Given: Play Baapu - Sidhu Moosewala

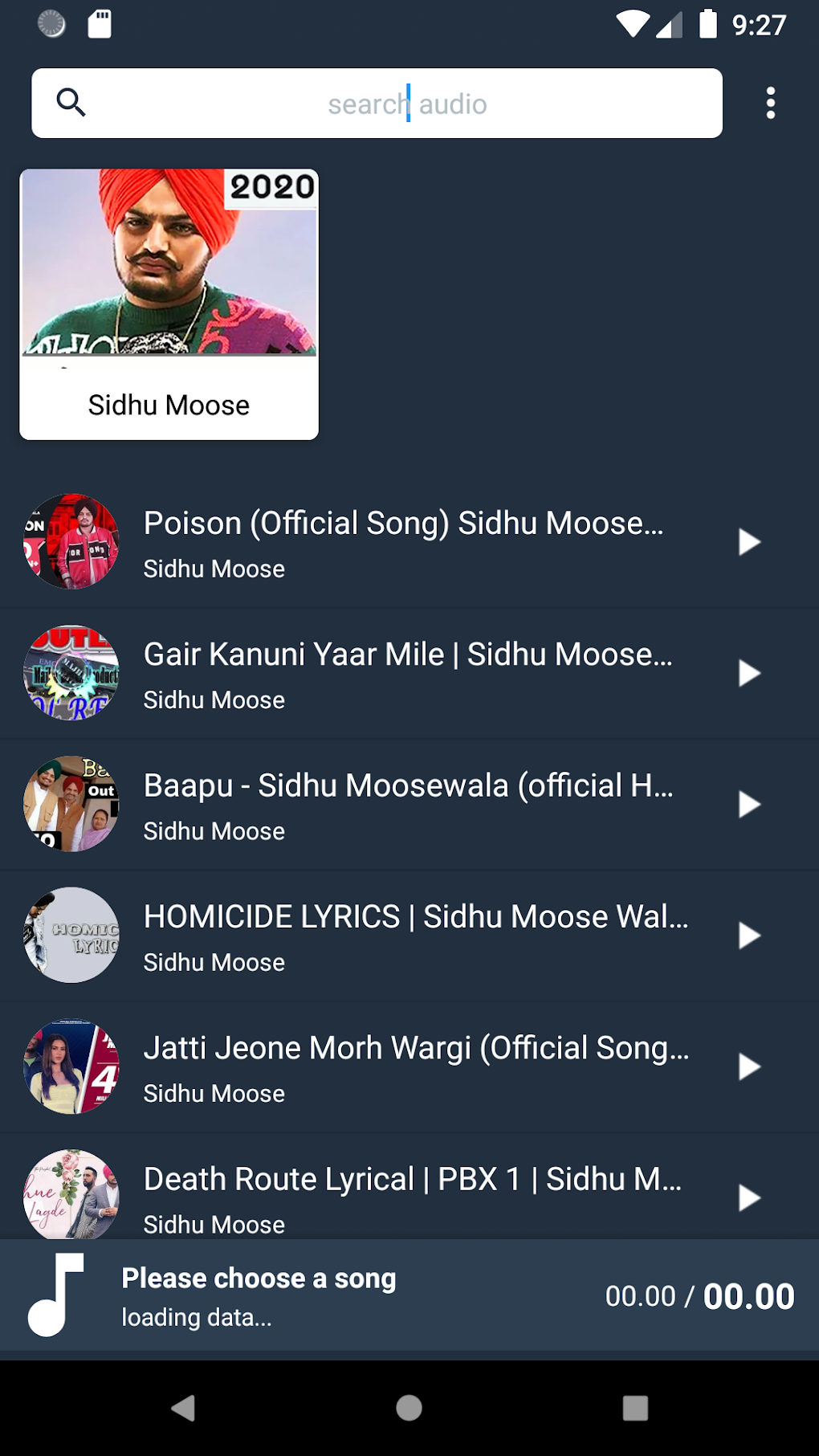Looking at the screenshot, I should coord(748,805).
